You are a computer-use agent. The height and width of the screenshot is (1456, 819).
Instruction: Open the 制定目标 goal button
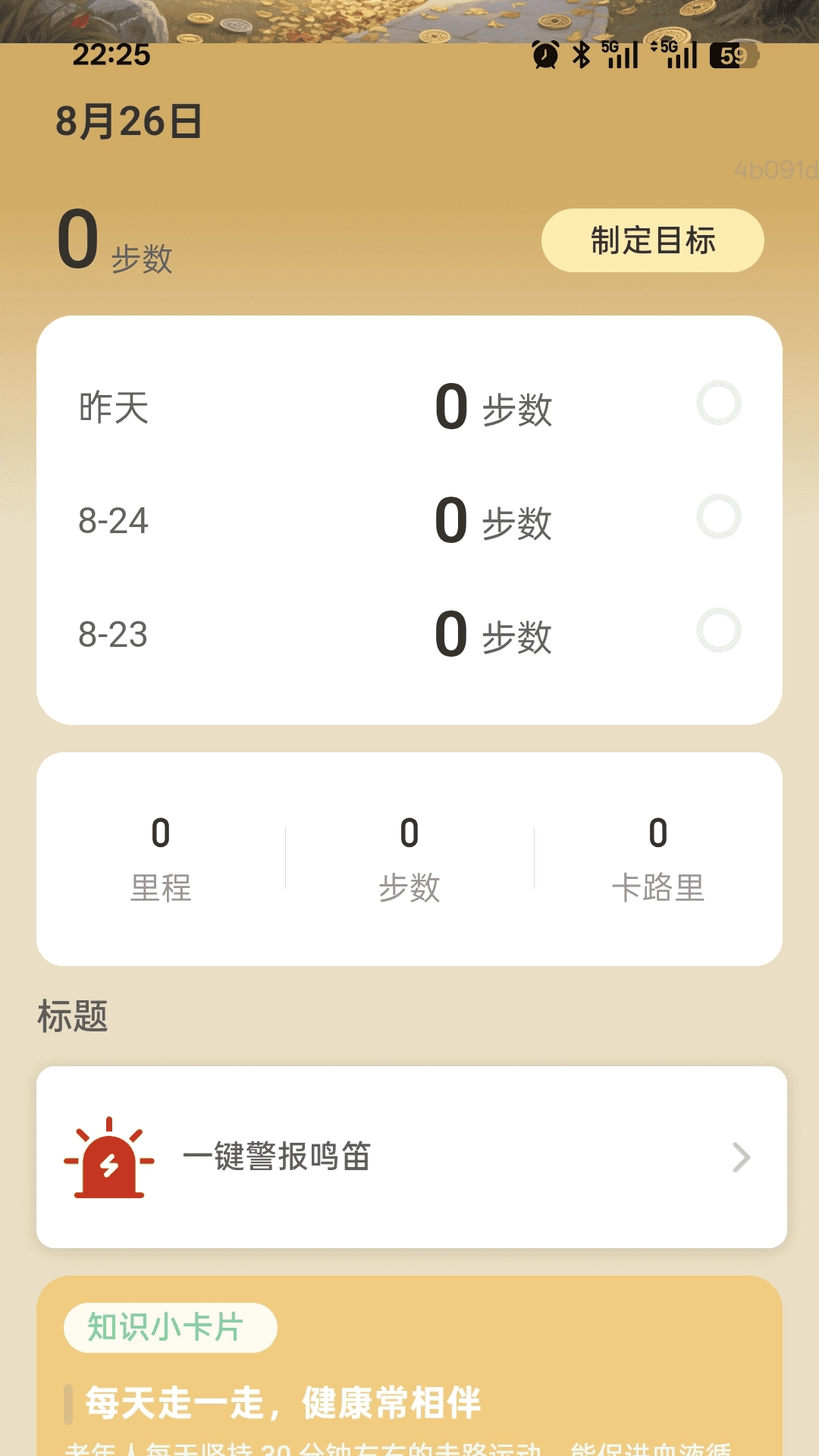(652, 240)
